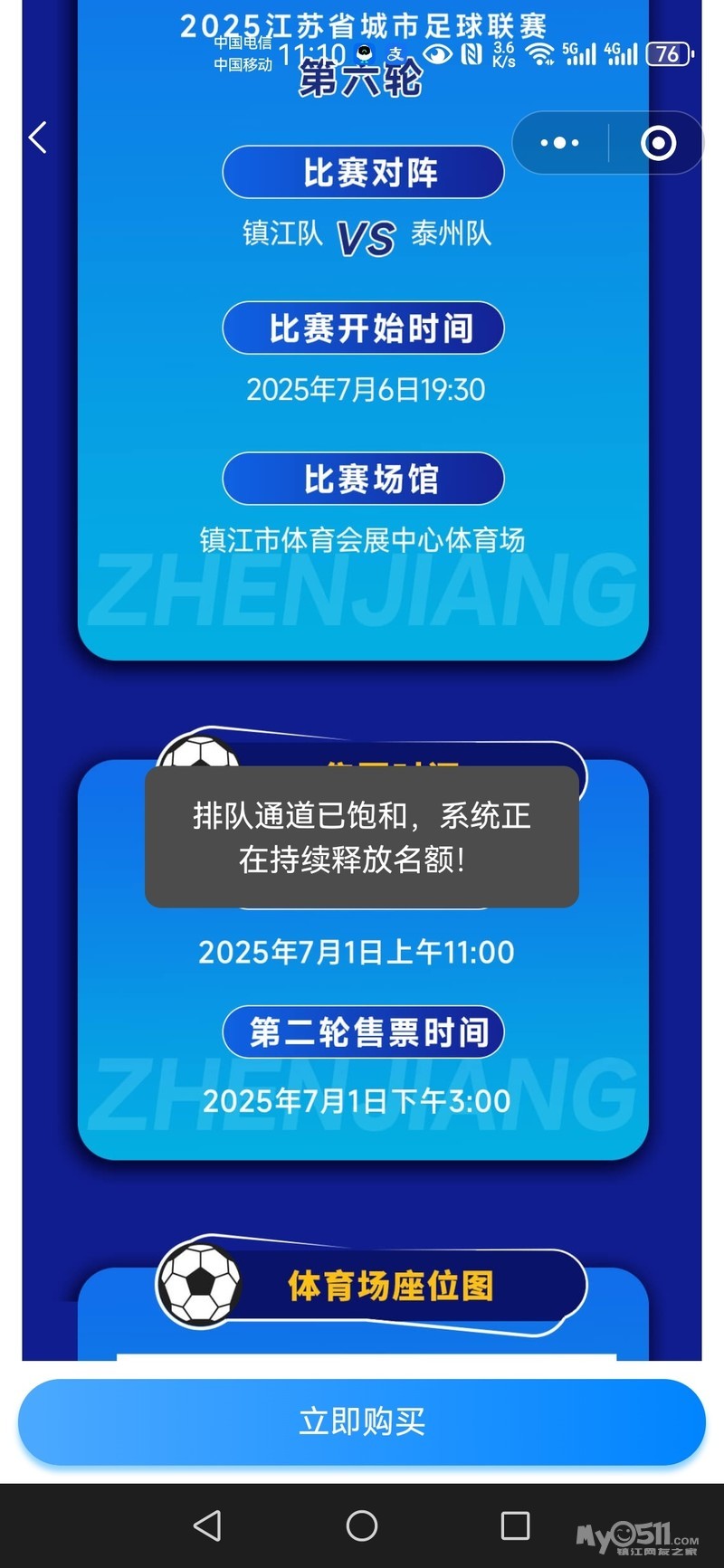The width and height of the screenshot is (724, 1568).
Task: Tap 立即购买 to buy tickets
Action: [362, 1421]
